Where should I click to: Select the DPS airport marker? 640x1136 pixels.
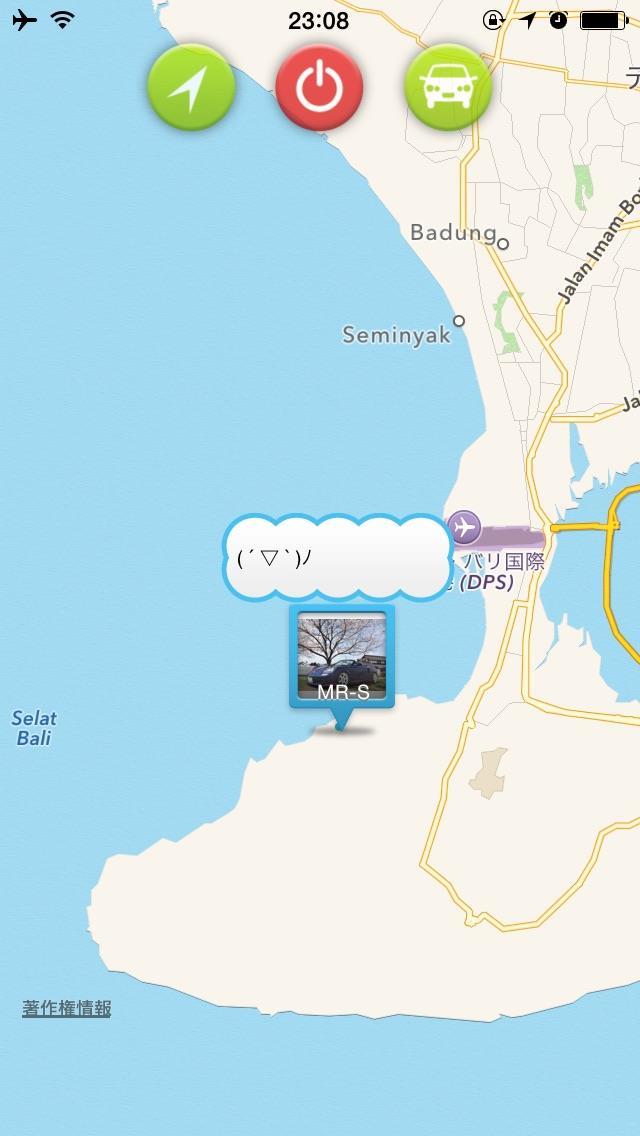tap(464, 526)
